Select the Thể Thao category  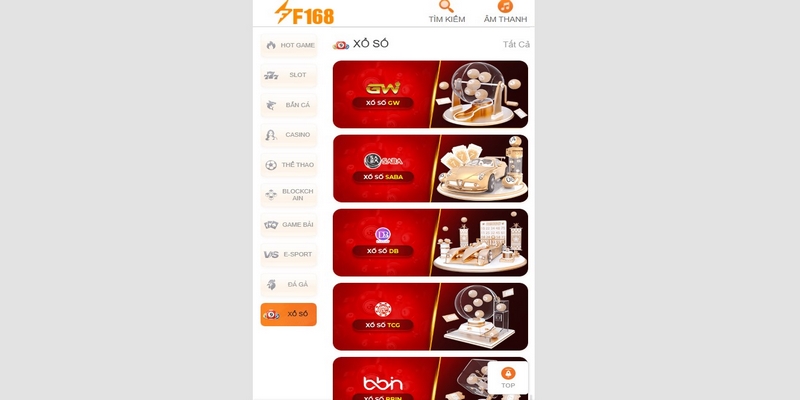coord(288,165)
